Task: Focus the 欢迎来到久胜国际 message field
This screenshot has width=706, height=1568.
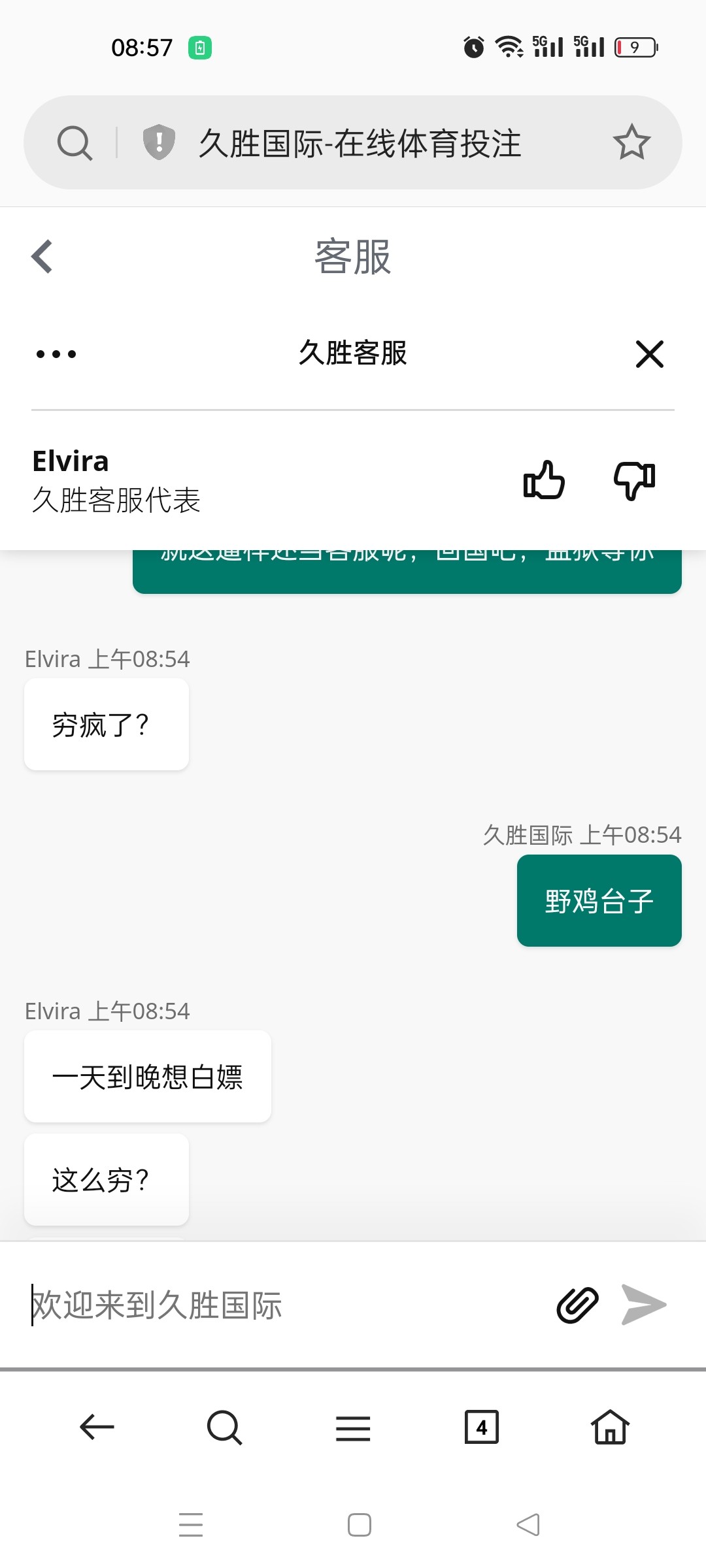Action: (x=281, y=1305)
